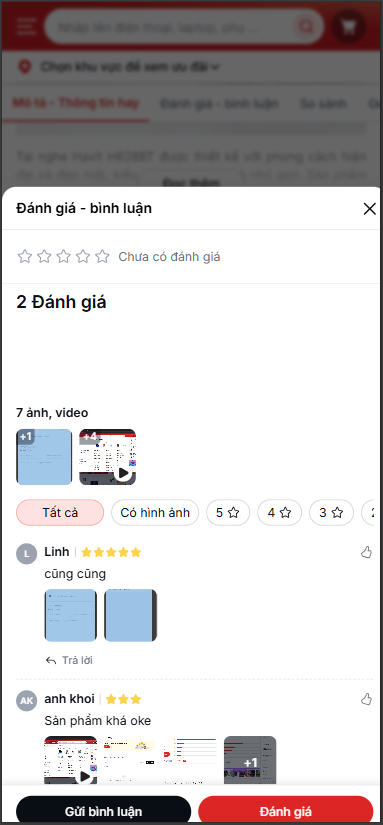Viewport: 383px width, 825px height.
Task: Open the +1 image in anh khoi's review
Action: [250, 760]
